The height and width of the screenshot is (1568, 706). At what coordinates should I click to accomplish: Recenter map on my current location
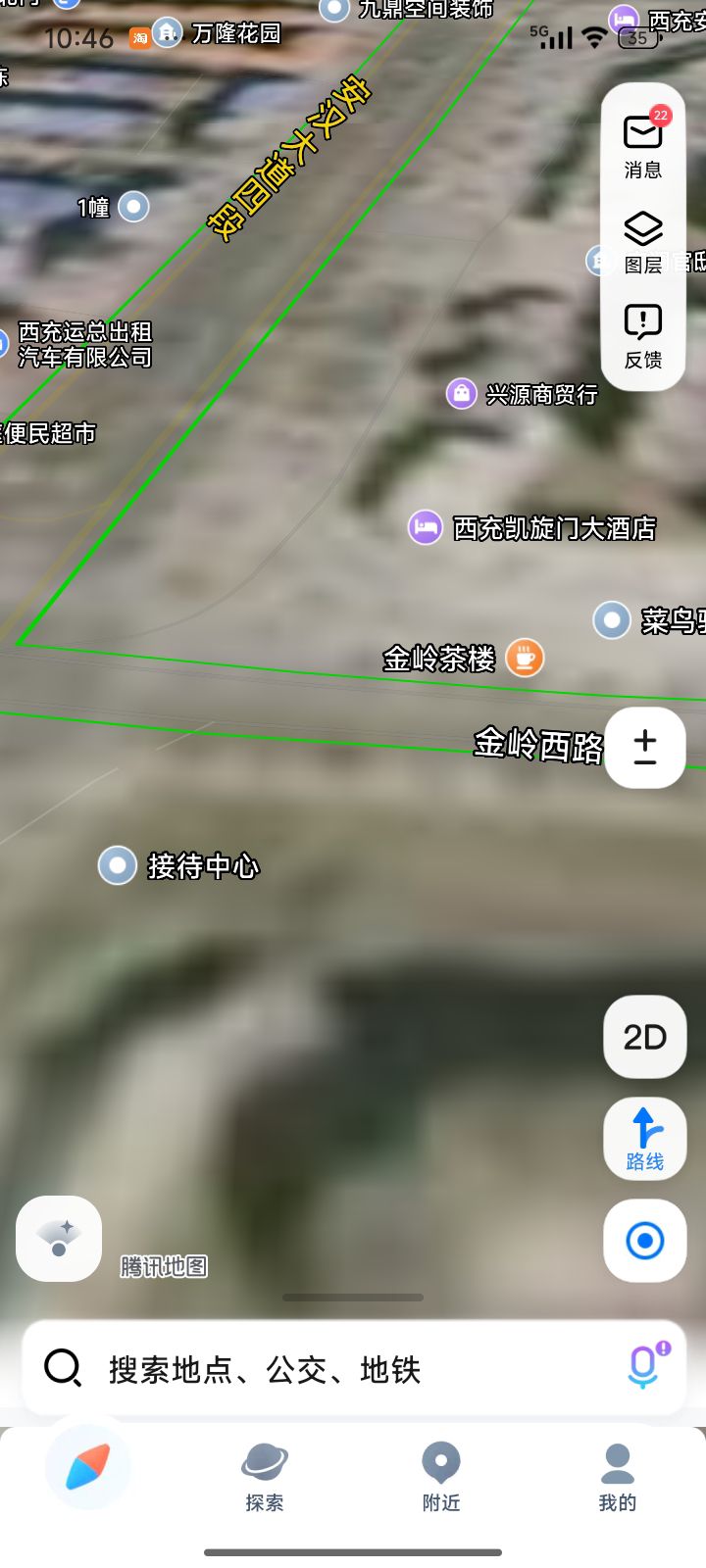click(x=644, y=1241)
